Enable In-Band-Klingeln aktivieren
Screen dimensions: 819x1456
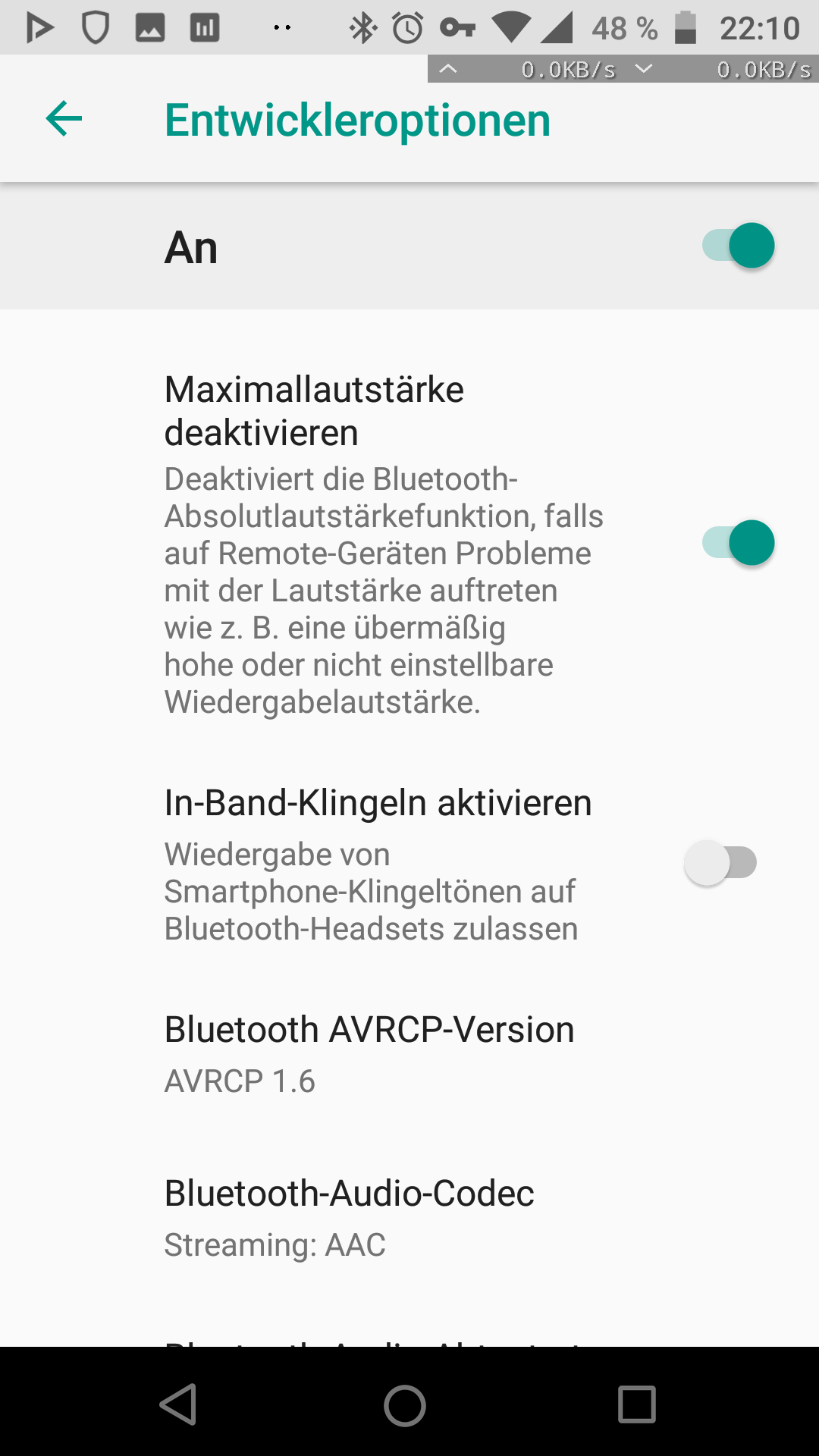click(x=720, y=863)
